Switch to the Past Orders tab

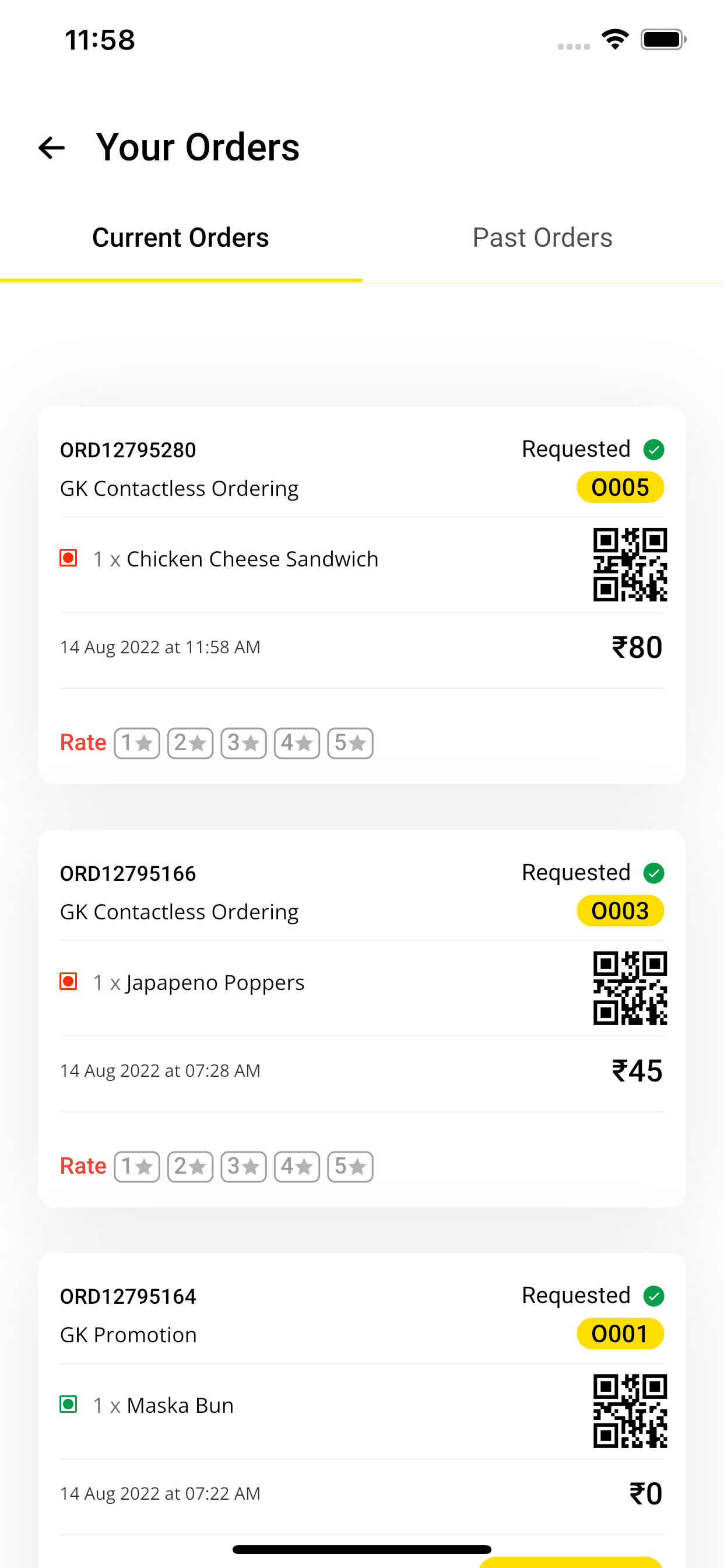543,237
